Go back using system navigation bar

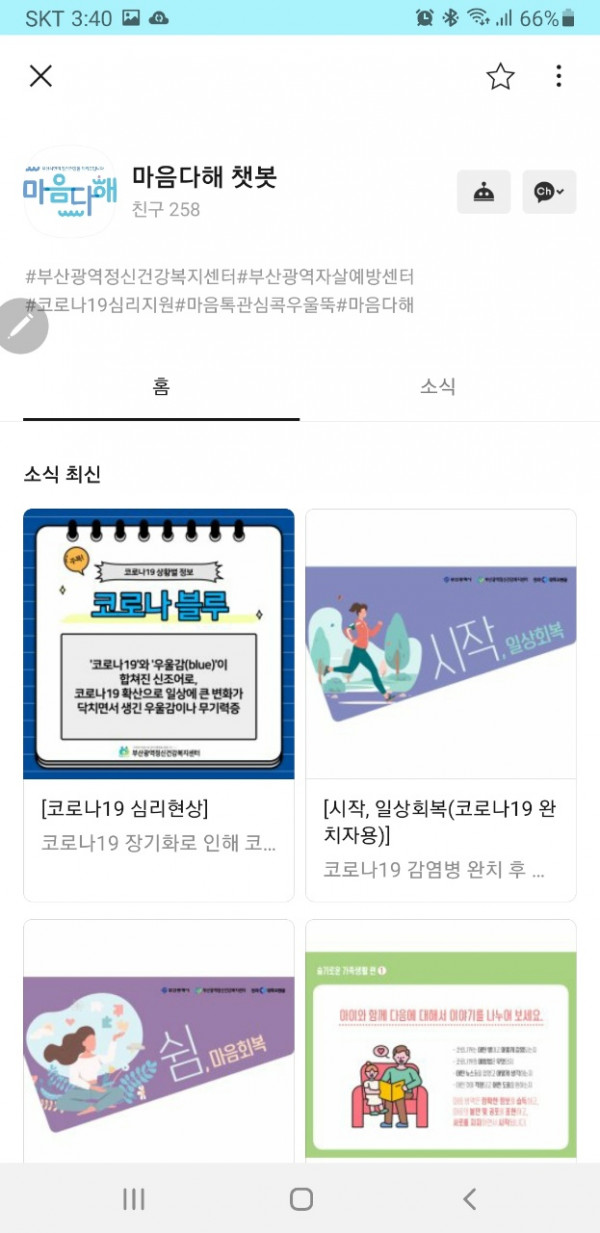[x=469, y=1199]
